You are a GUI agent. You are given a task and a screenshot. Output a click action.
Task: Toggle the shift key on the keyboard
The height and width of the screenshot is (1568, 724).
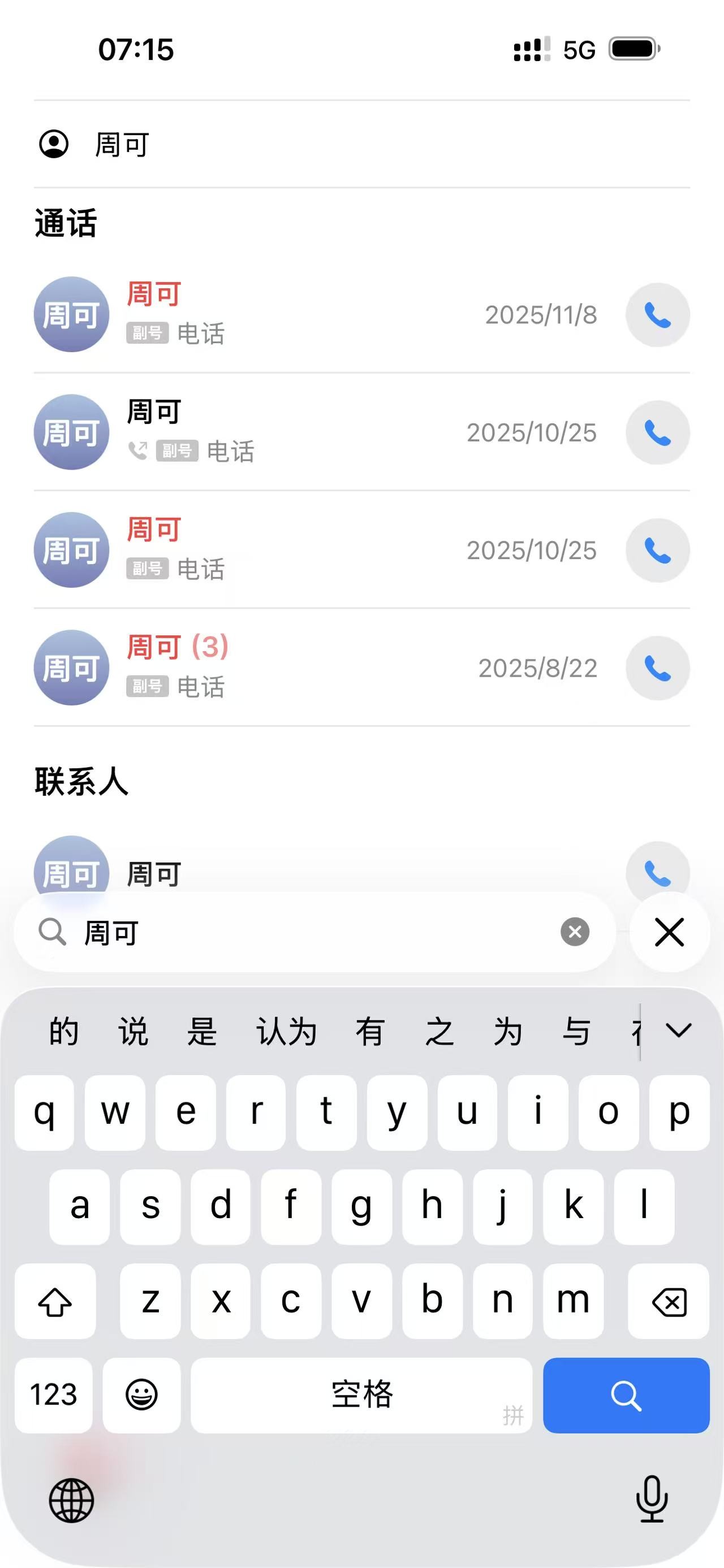coord(55,1302)
